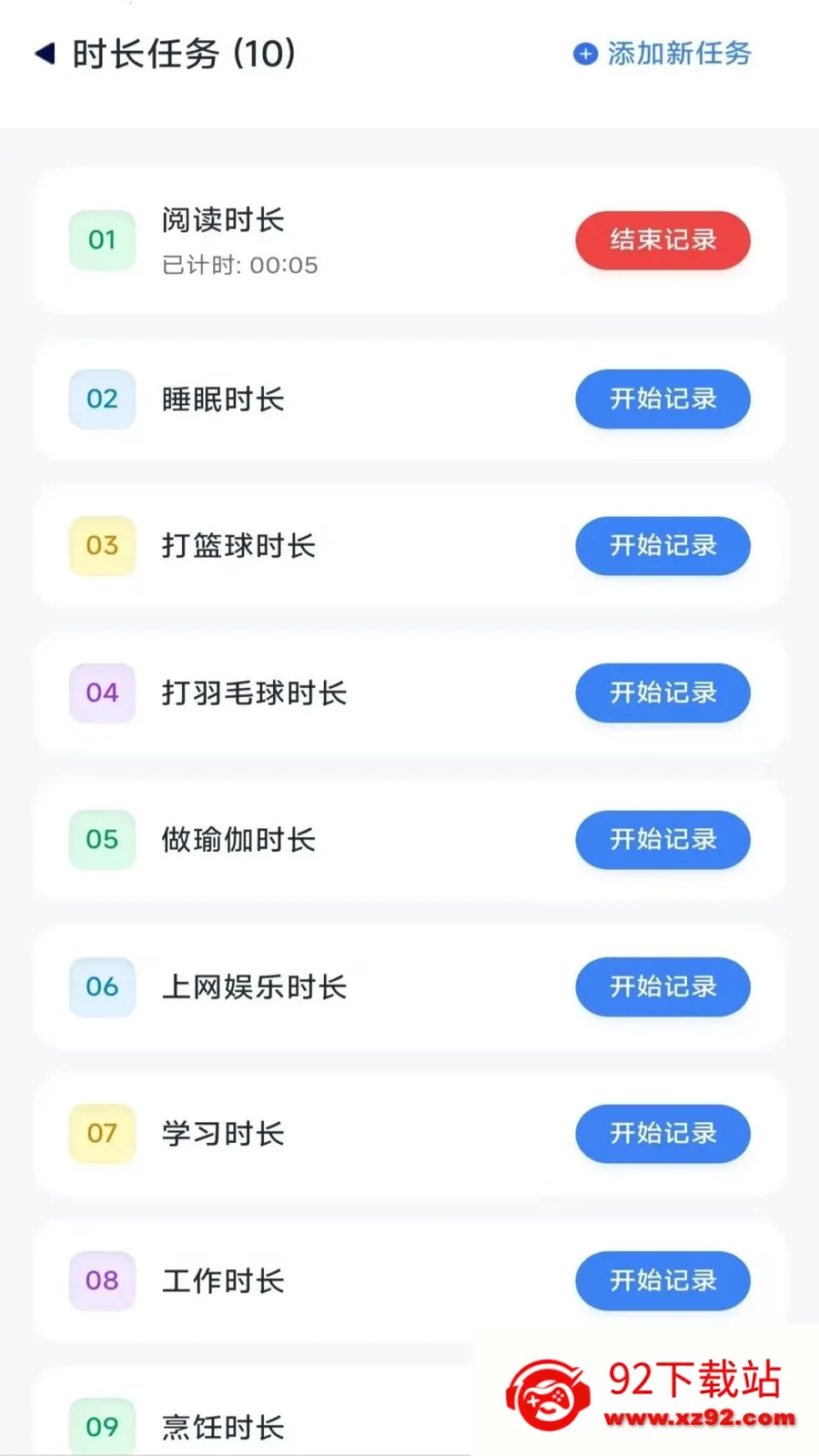Select badge 07 of 学习时长 task
819x1456 pixels.
point(101,1134)
